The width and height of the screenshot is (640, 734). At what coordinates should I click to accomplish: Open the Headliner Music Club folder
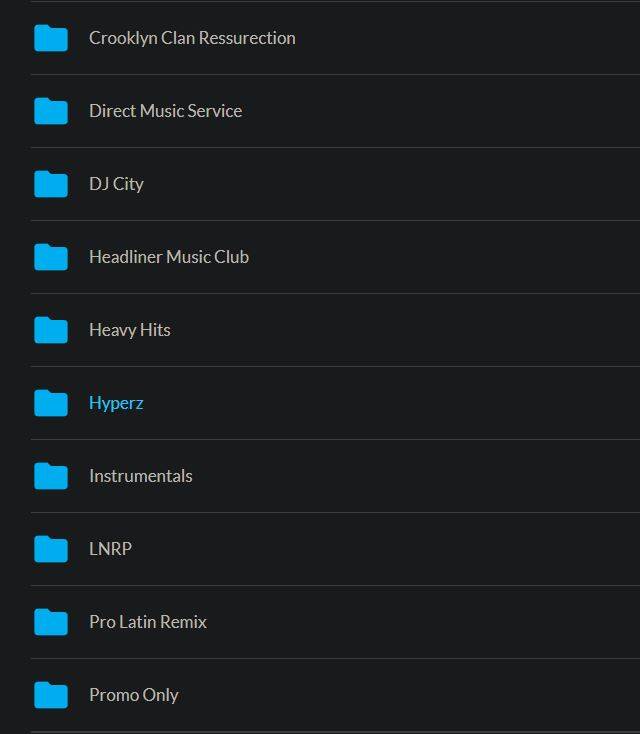tap(168, 257)
